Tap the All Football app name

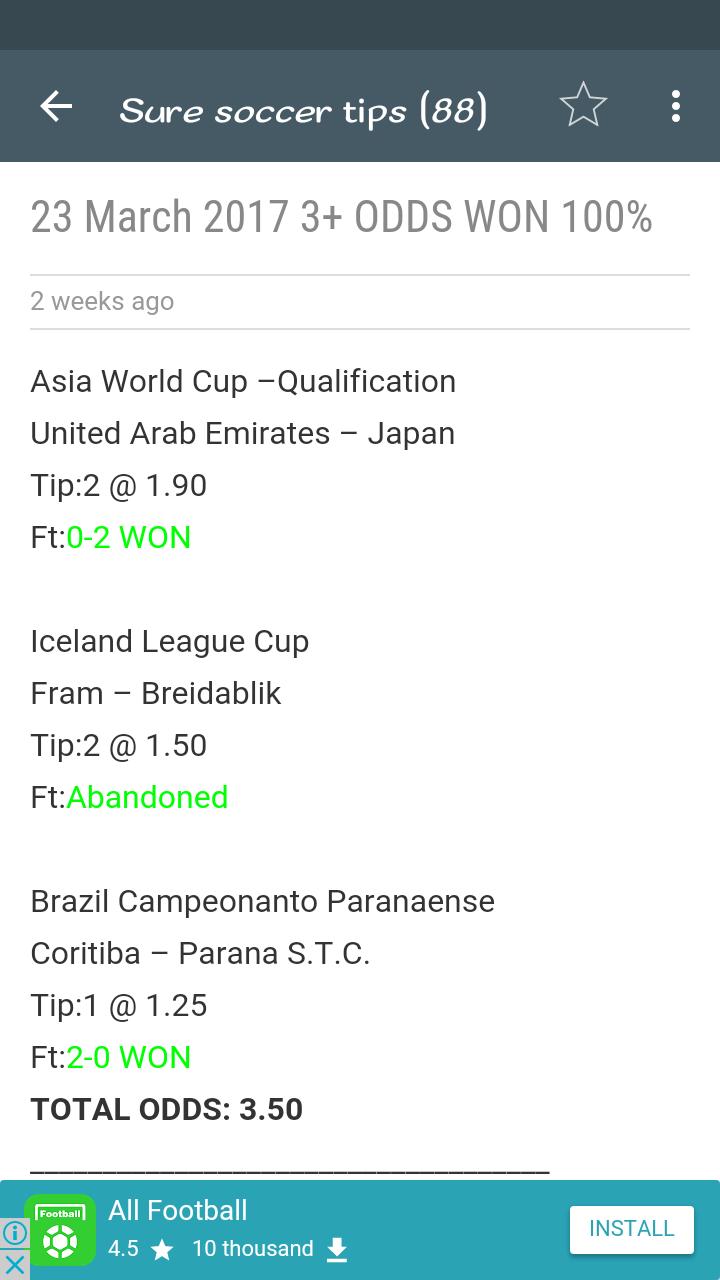click(x=178, y=1210)
